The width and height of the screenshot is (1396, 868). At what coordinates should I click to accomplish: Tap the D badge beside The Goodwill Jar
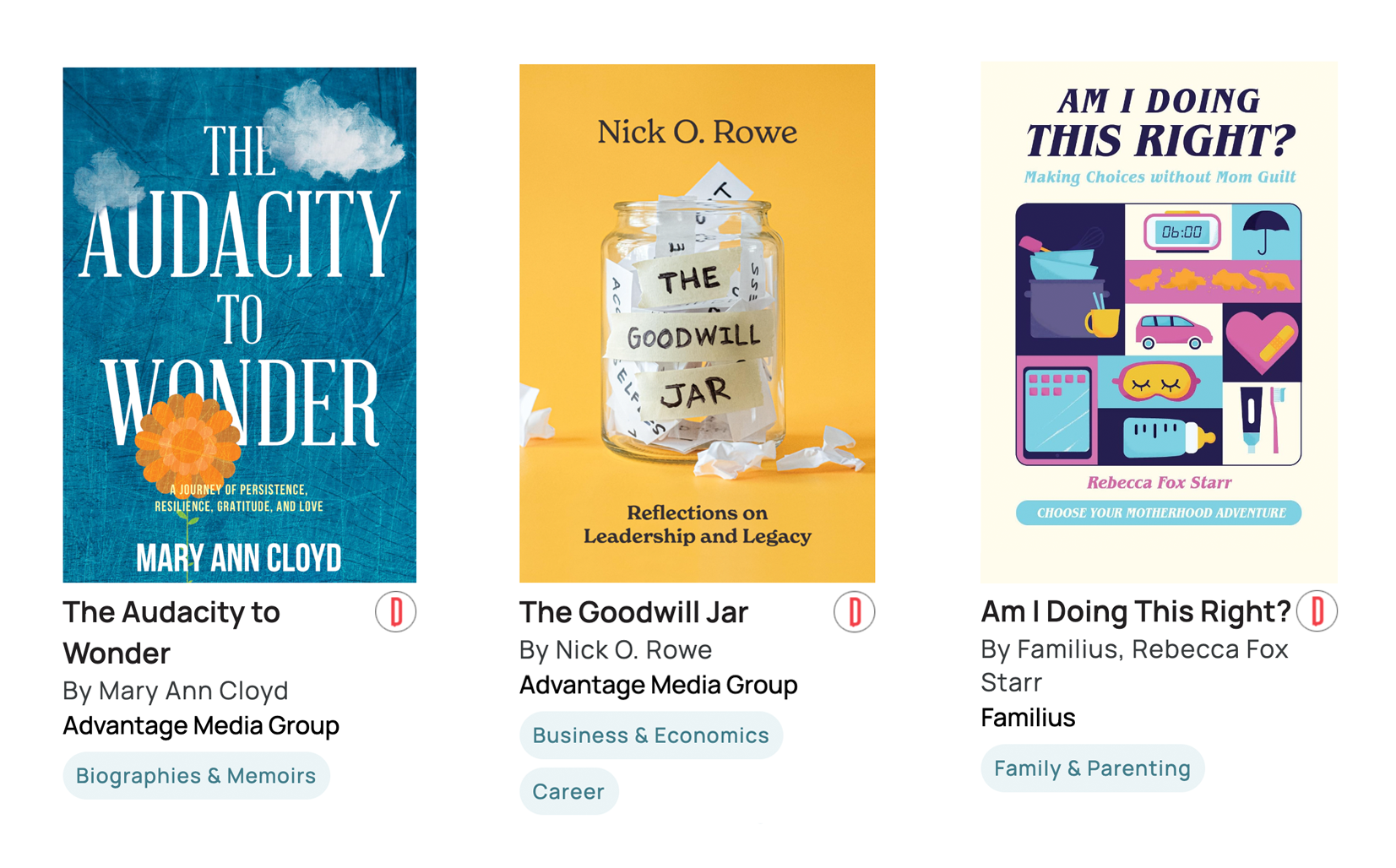pyautogui.click(x=854, y=612)
